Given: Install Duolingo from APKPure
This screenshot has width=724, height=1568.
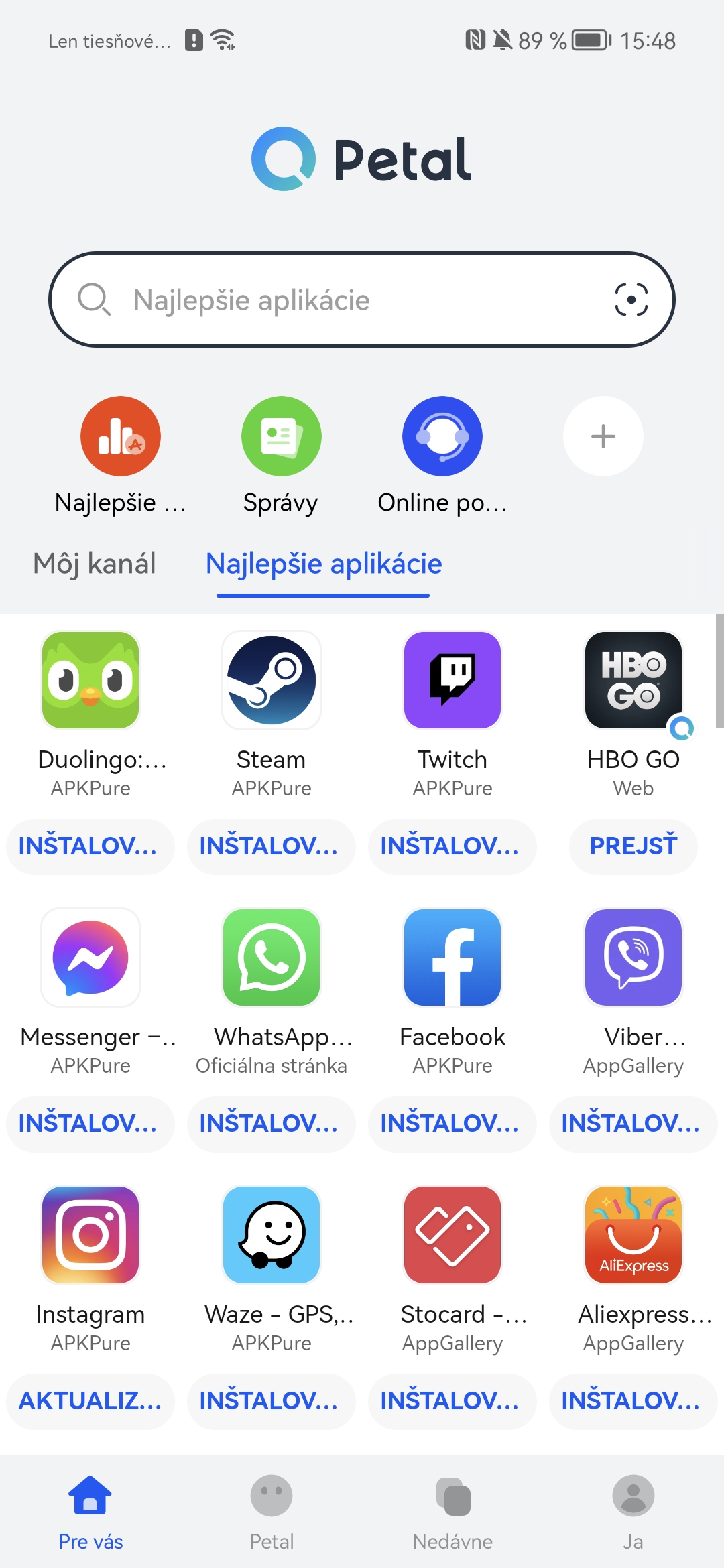Looking at the screenshot, I should pyautogui.click(x=90, y=846).
